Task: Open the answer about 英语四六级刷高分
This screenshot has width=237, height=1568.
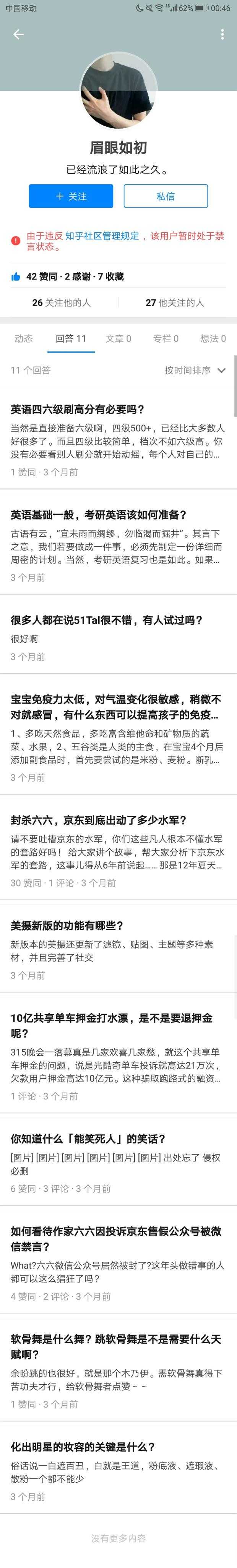Action: click(78, 410)
